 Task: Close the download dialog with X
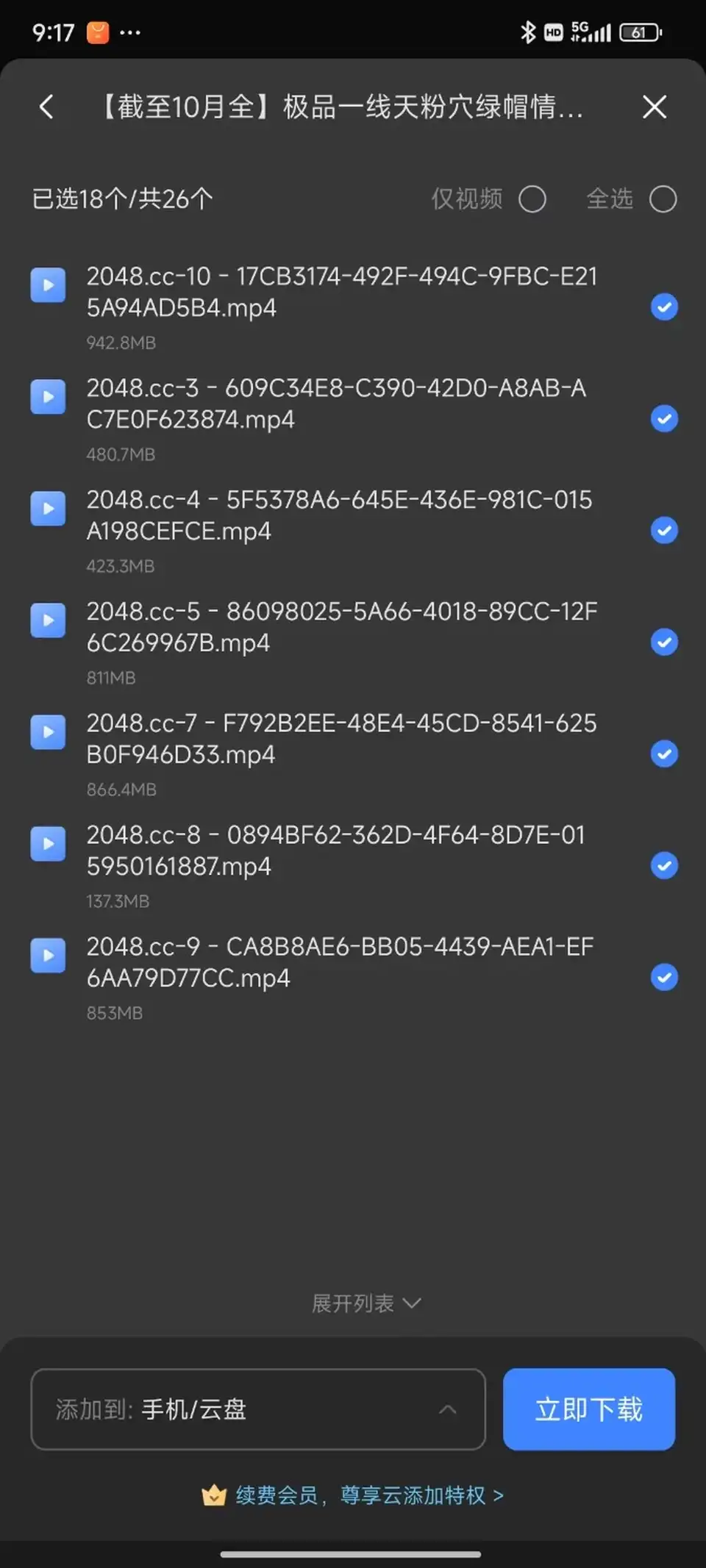pyautogui.click(x=655, y=107)
